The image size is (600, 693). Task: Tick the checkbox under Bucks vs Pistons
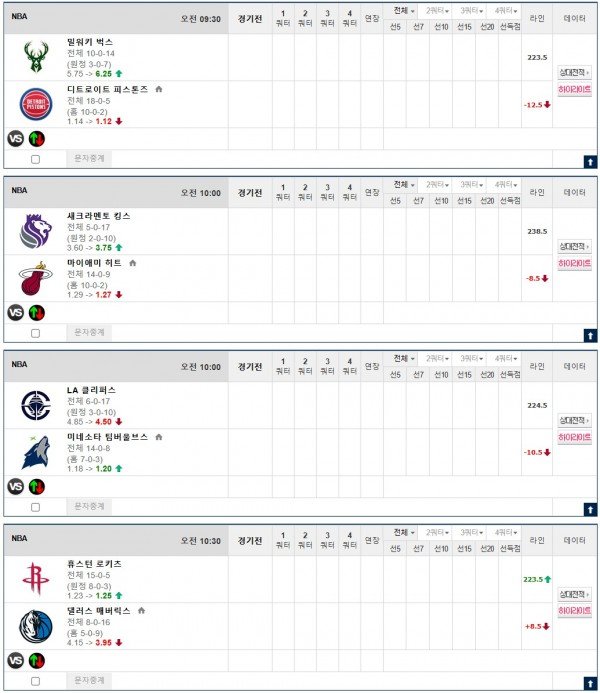[36, 159]
